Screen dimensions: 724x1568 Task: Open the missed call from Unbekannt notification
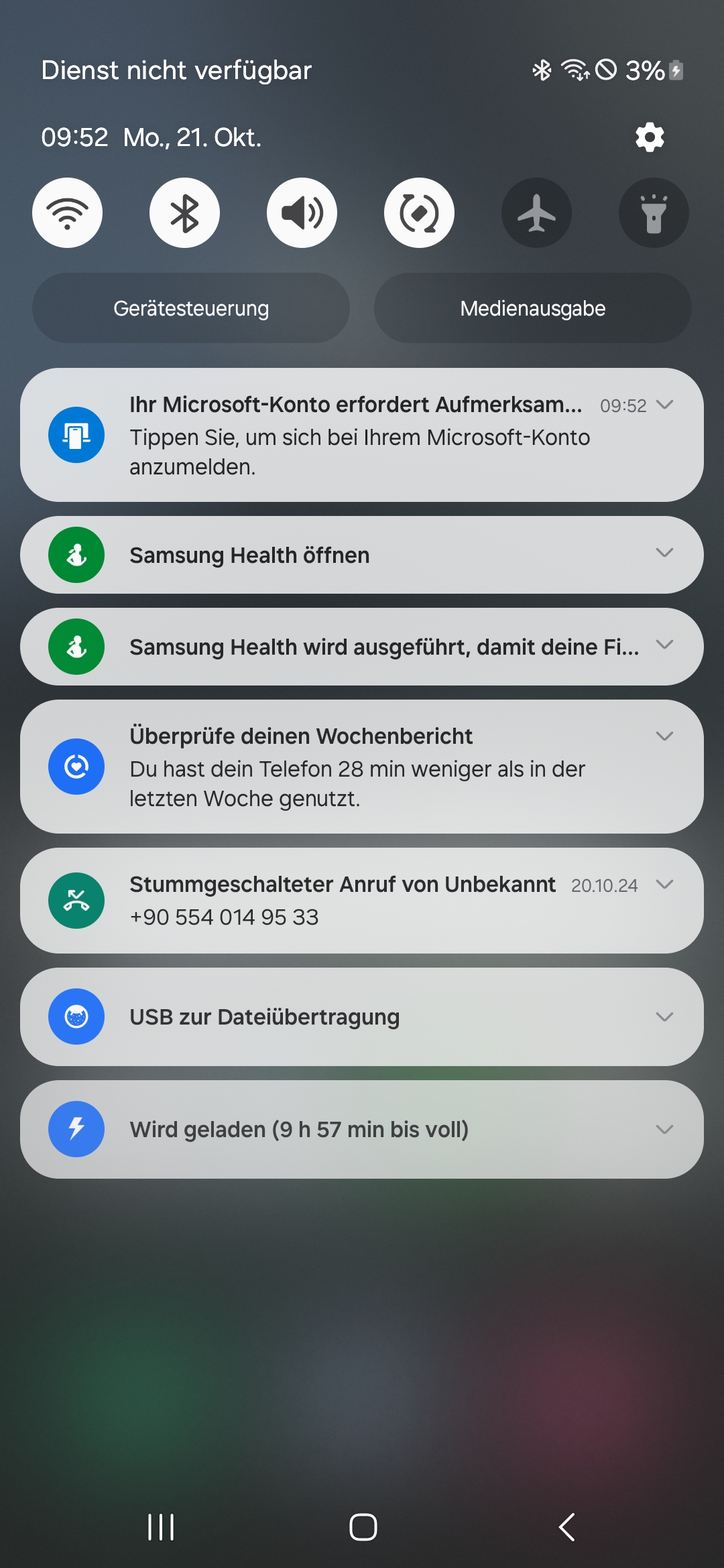362,901
